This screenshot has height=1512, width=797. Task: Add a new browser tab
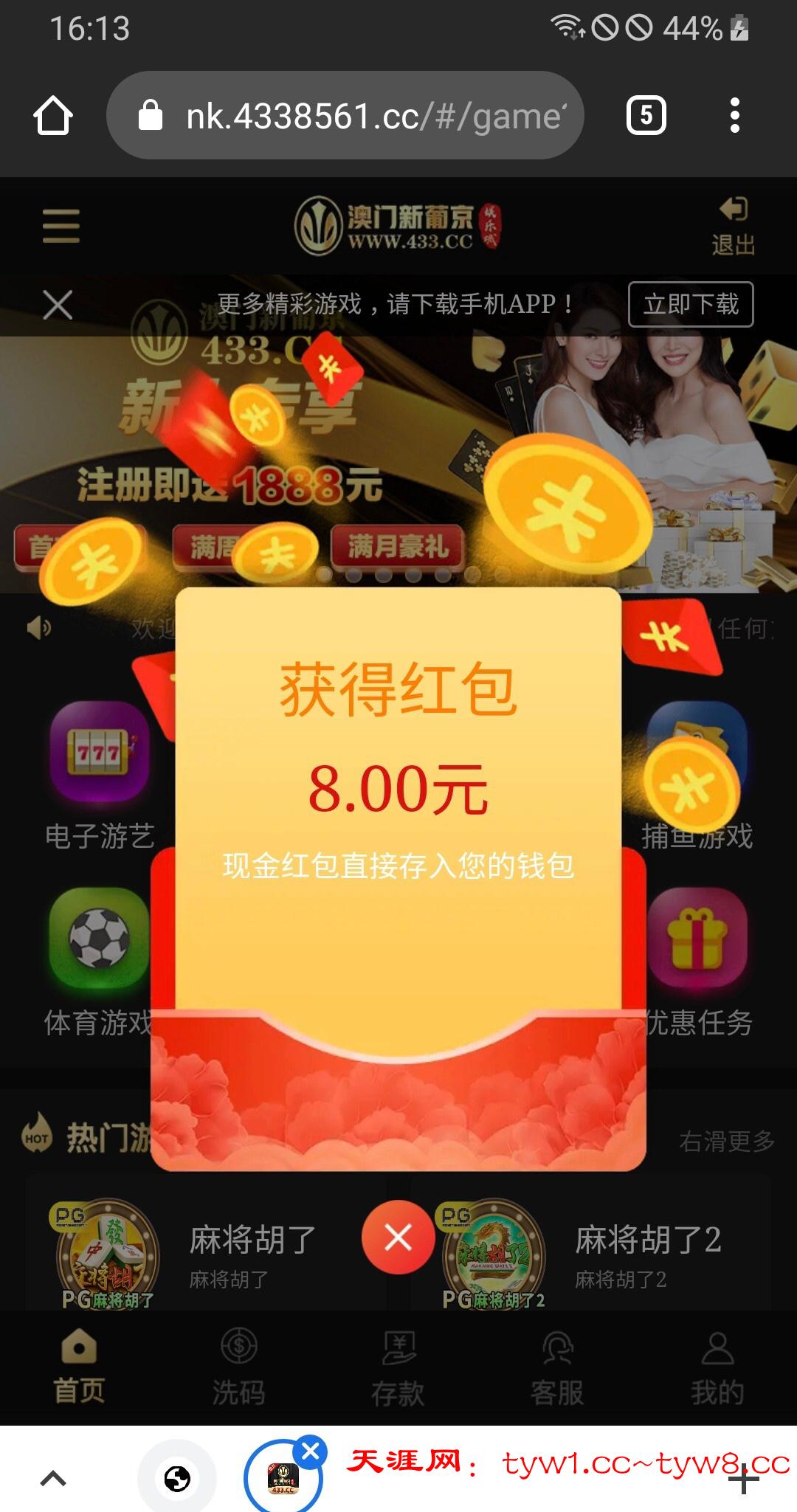[x=744, y=1479]
